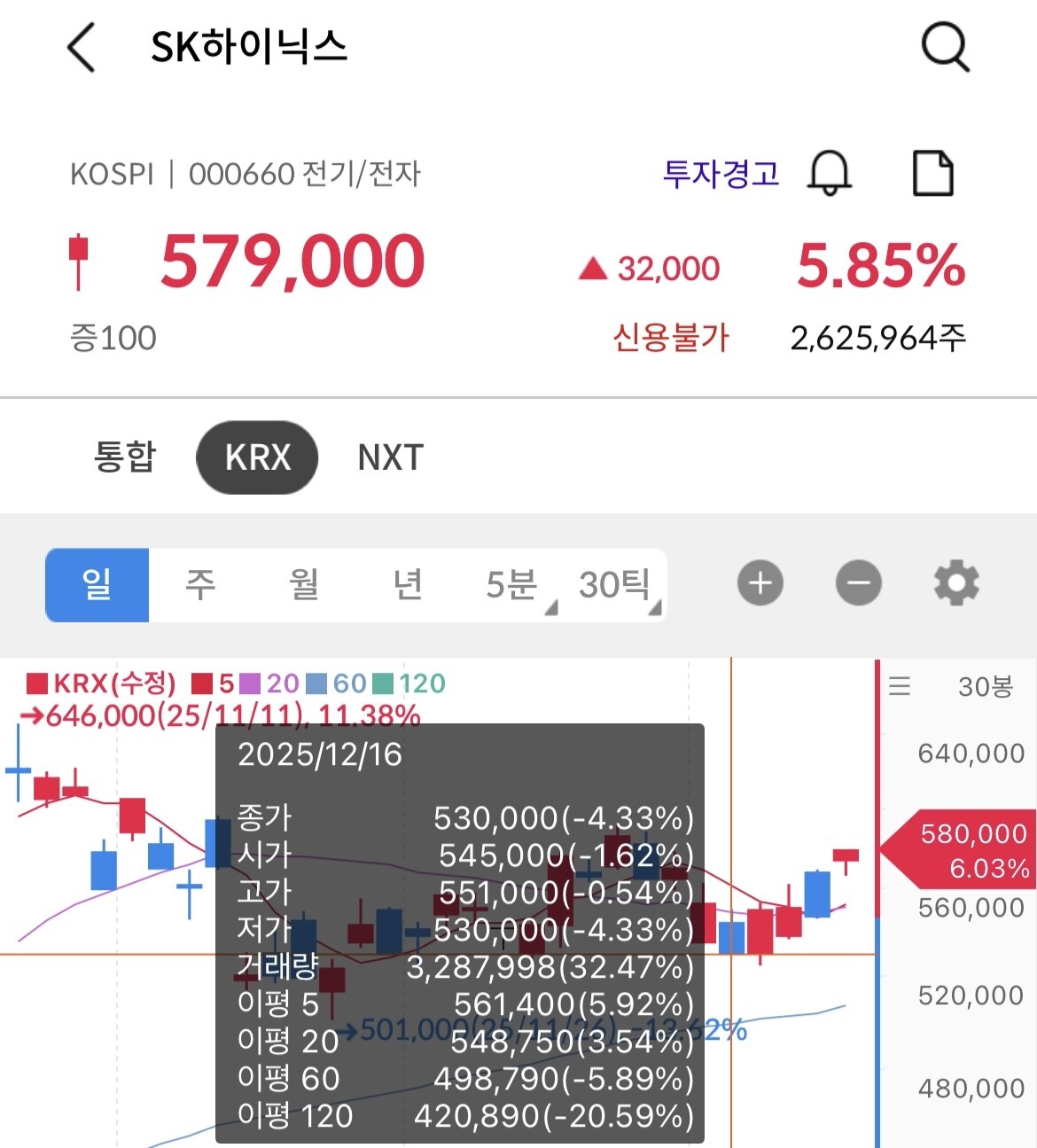Switch chart to 주 weekly period
This screenshot has width=1037, height=1148.
200,585
